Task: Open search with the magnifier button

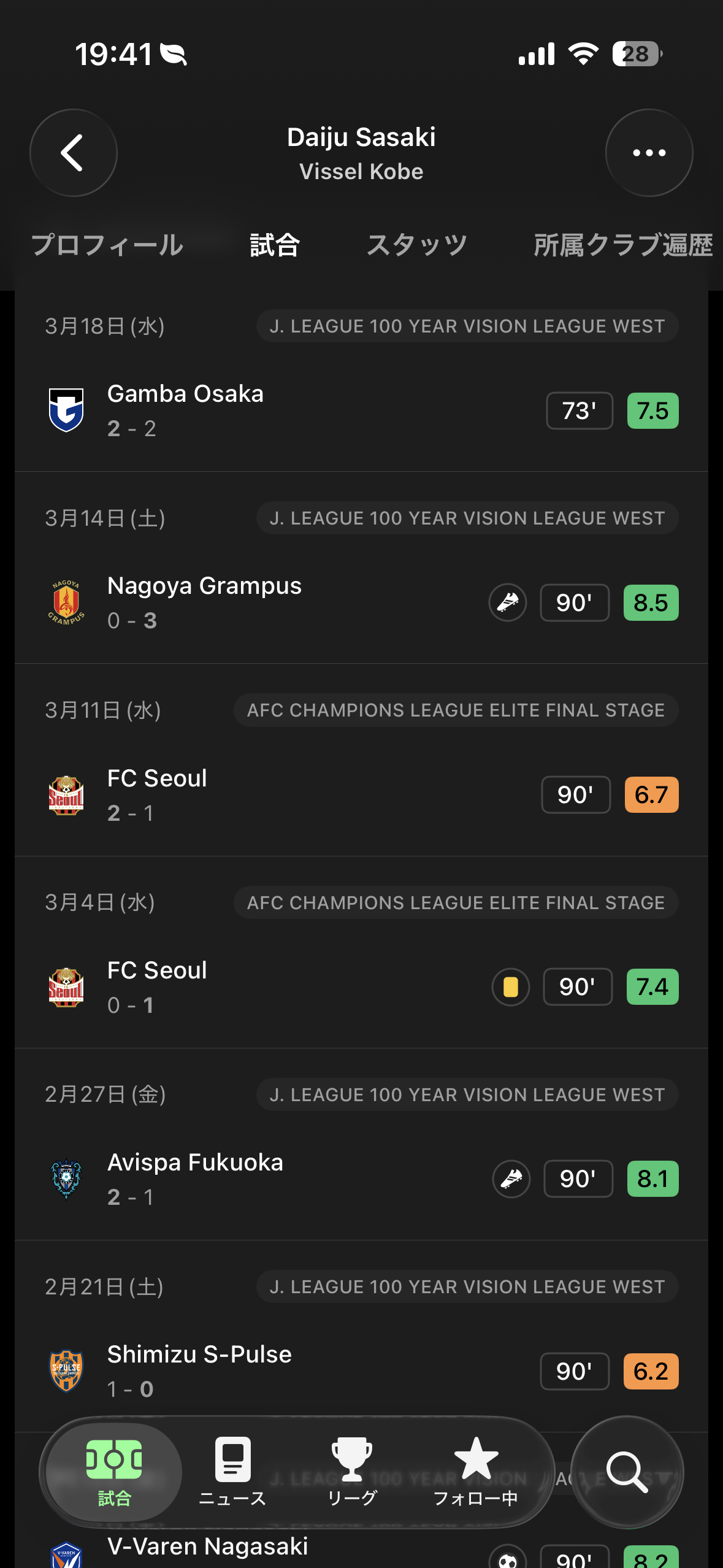Action: coord(626,1472)
